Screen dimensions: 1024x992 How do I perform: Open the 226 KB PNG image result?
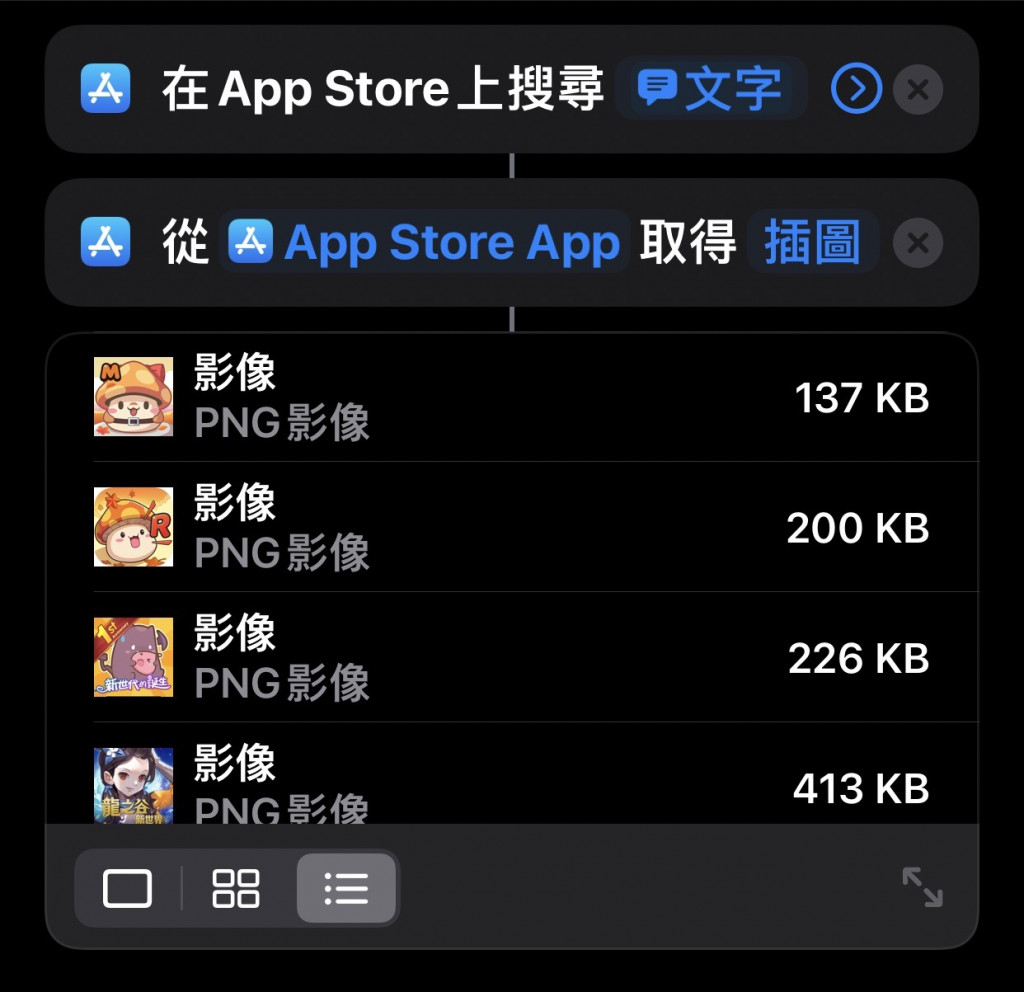[511, 657]
